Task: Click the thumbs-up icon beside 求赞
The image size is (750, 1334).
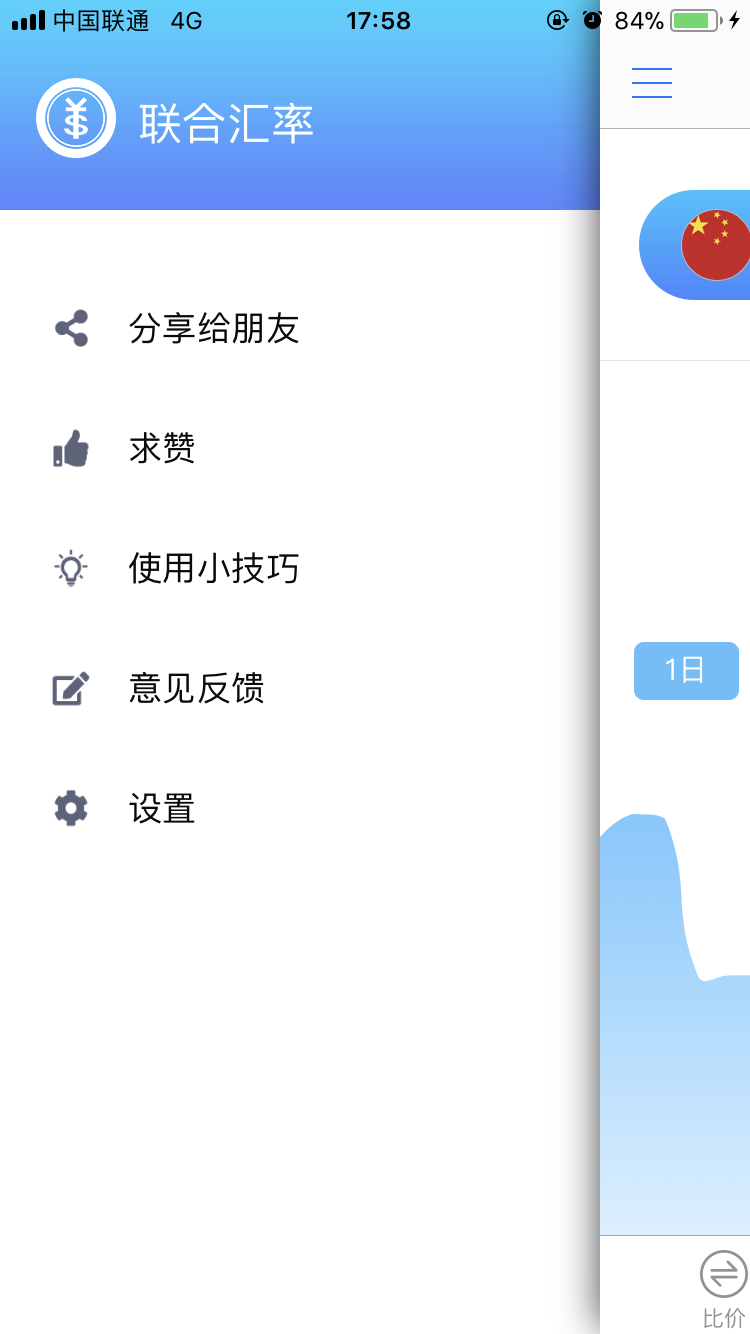Action: tap(69, 448)
